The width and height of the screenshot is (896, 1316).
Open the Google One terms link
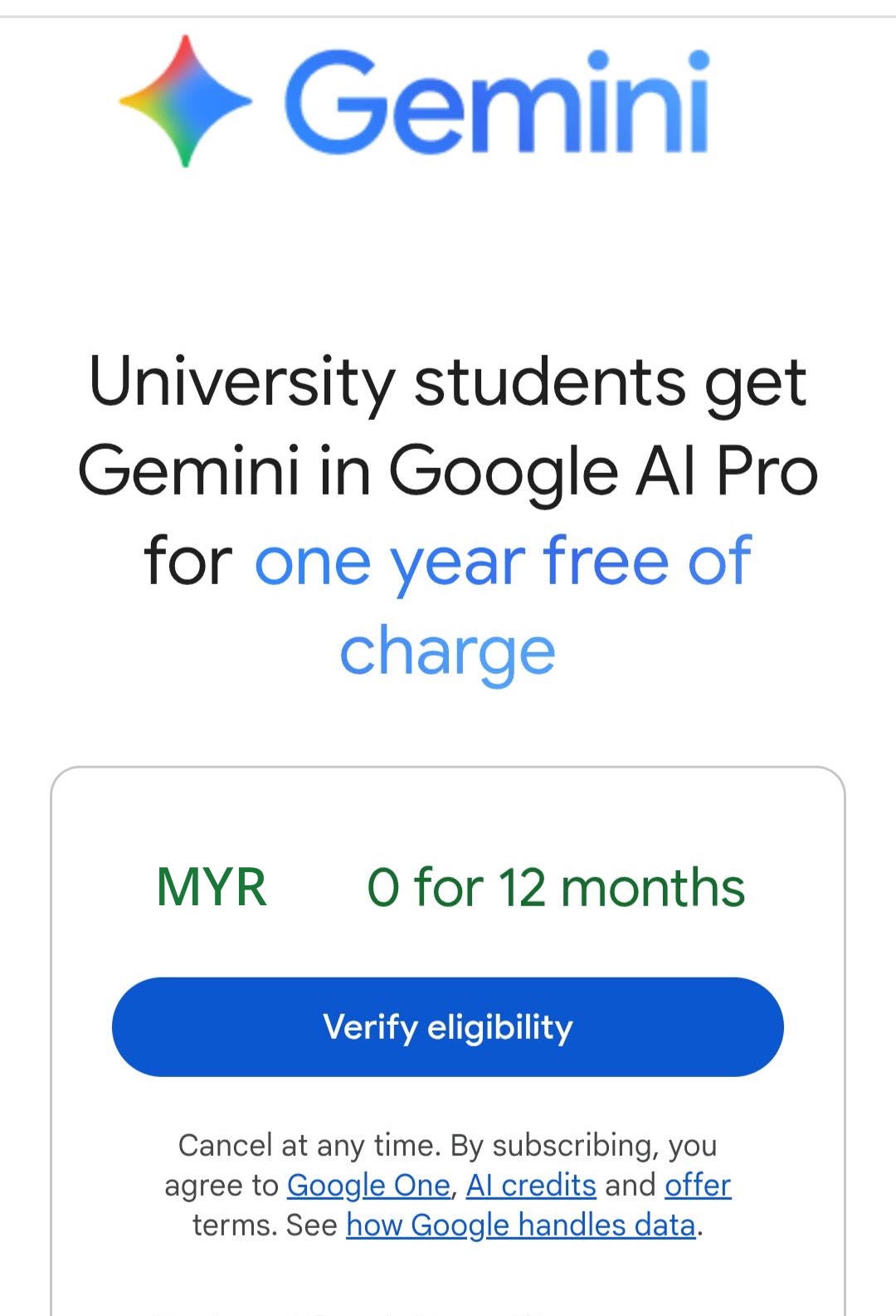[x=368, y=1185]
